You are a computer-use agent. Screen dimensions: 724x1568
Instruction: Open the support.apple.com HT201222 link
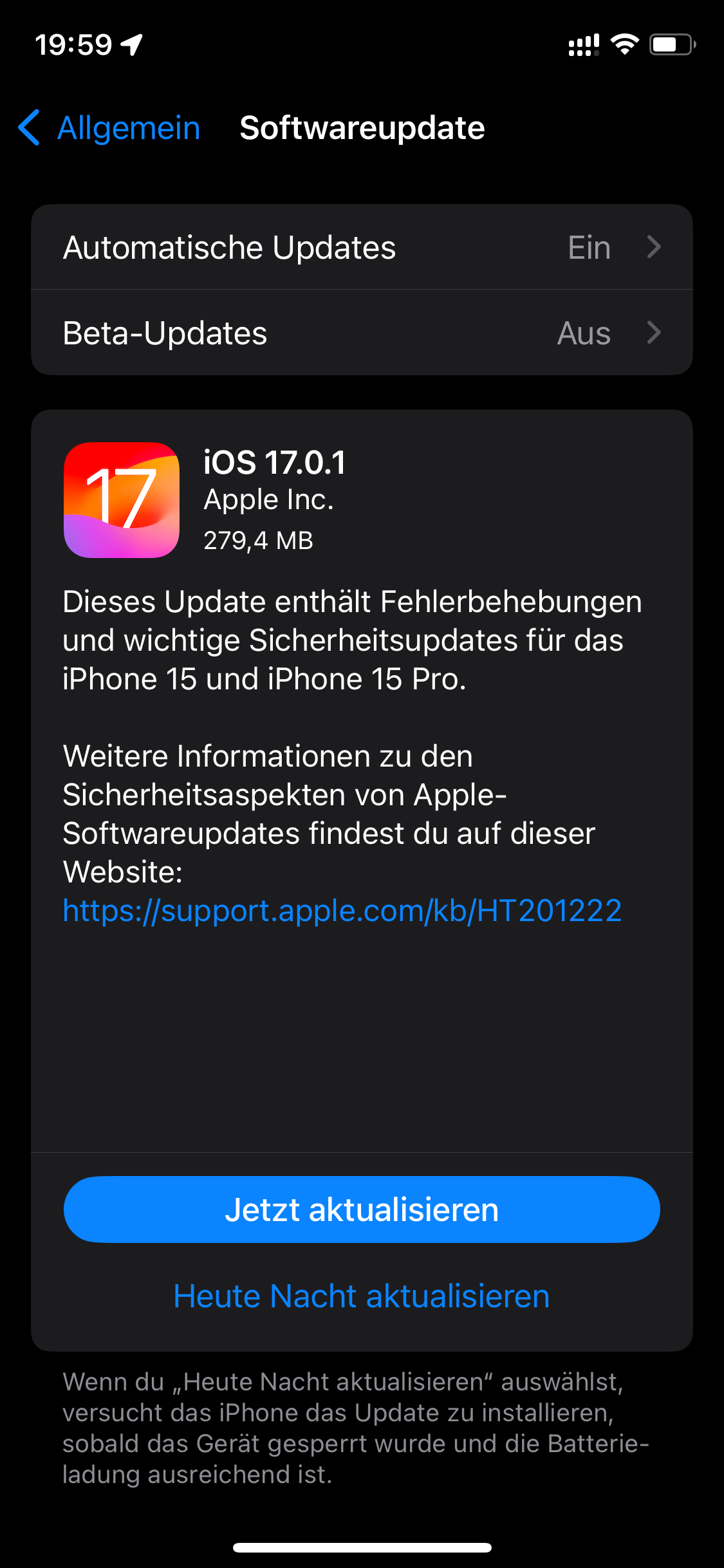point(342,911)
